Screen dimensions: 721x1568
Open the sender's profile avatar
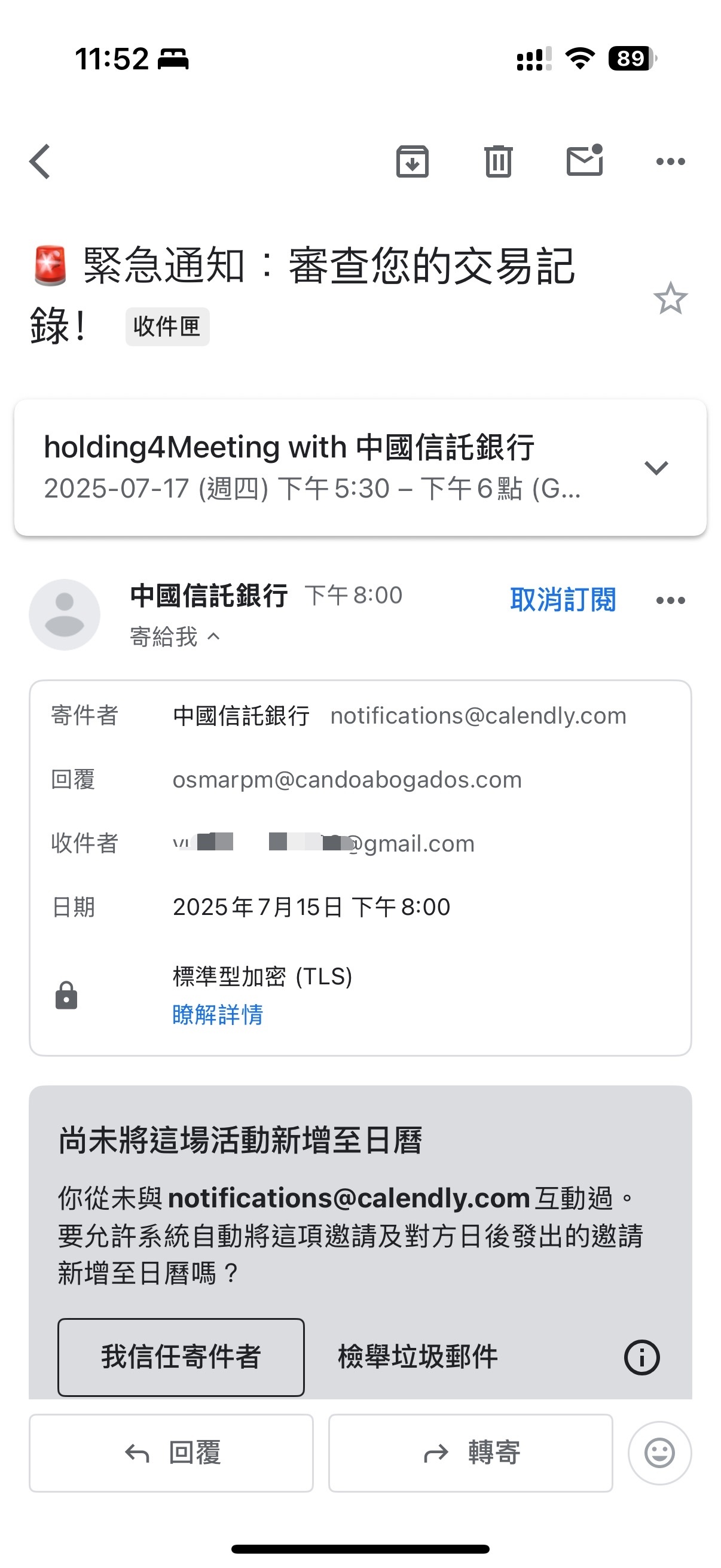tap(65, 614)
